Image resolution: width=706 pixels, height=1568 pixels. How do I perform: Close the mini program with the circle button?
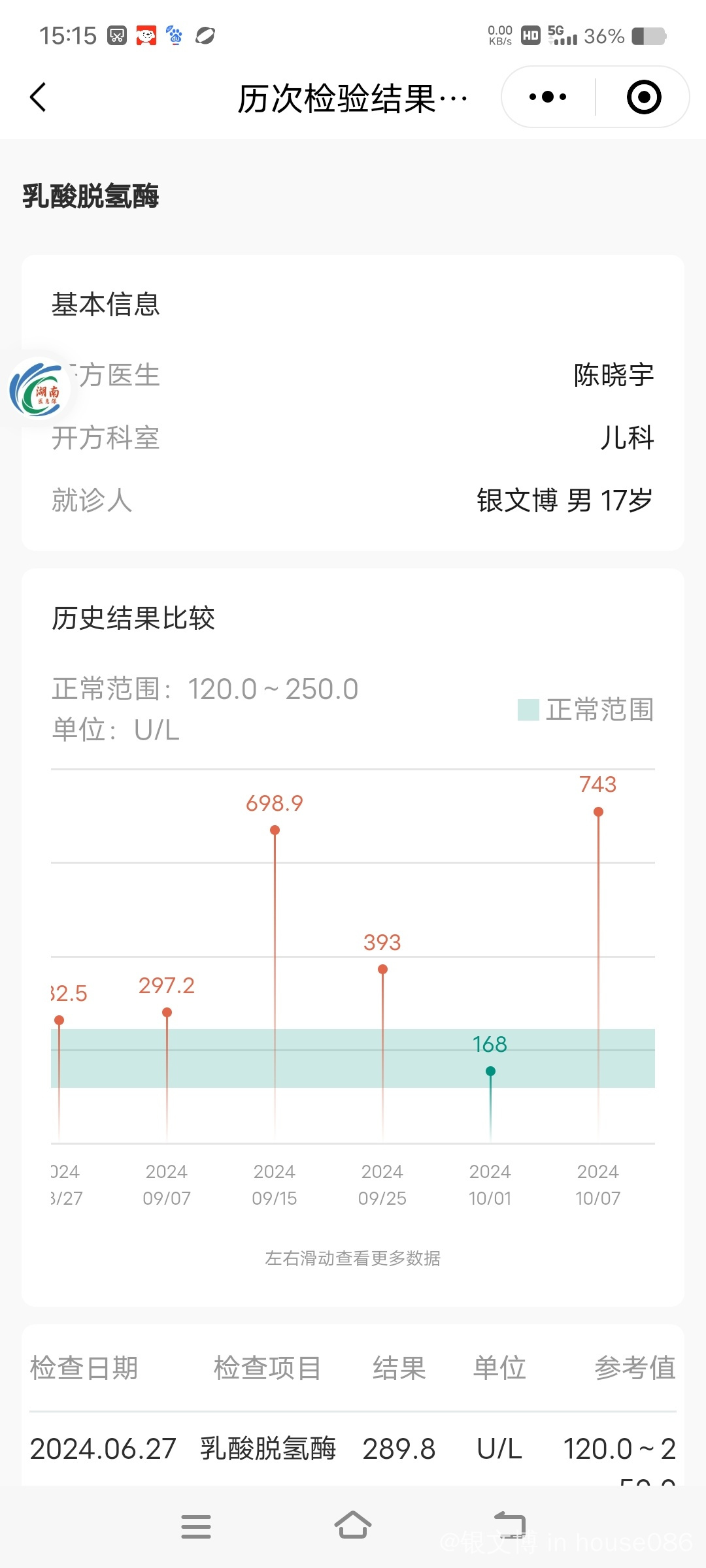644,97
